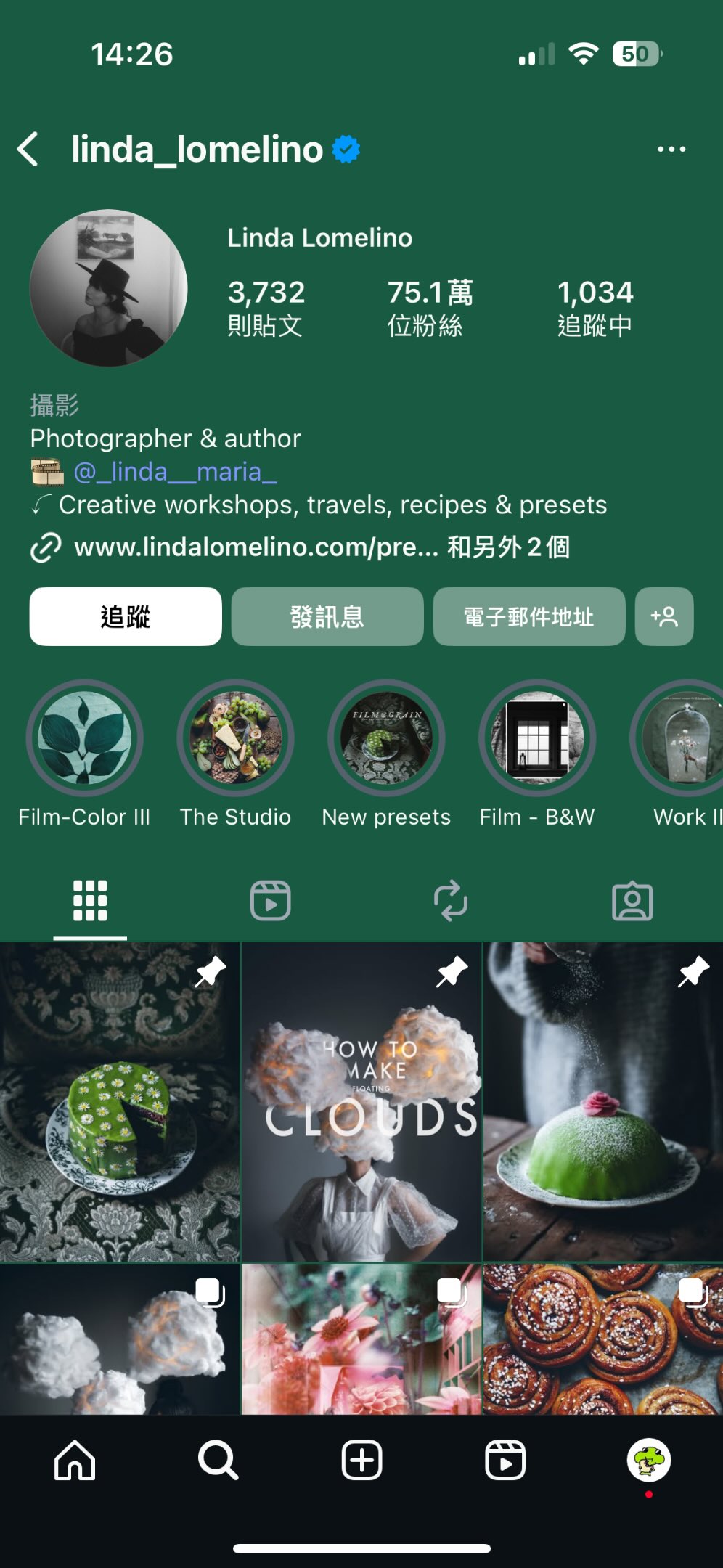The image size is (723, 1568).
Task: Go to the home feed
Action: 75,1460
